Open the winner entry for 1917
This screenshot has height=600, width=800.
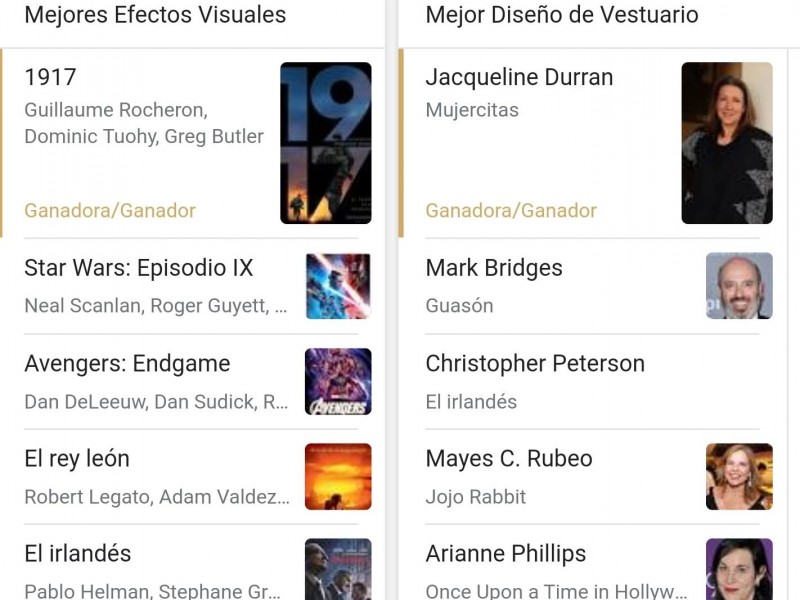coord(190,142)
